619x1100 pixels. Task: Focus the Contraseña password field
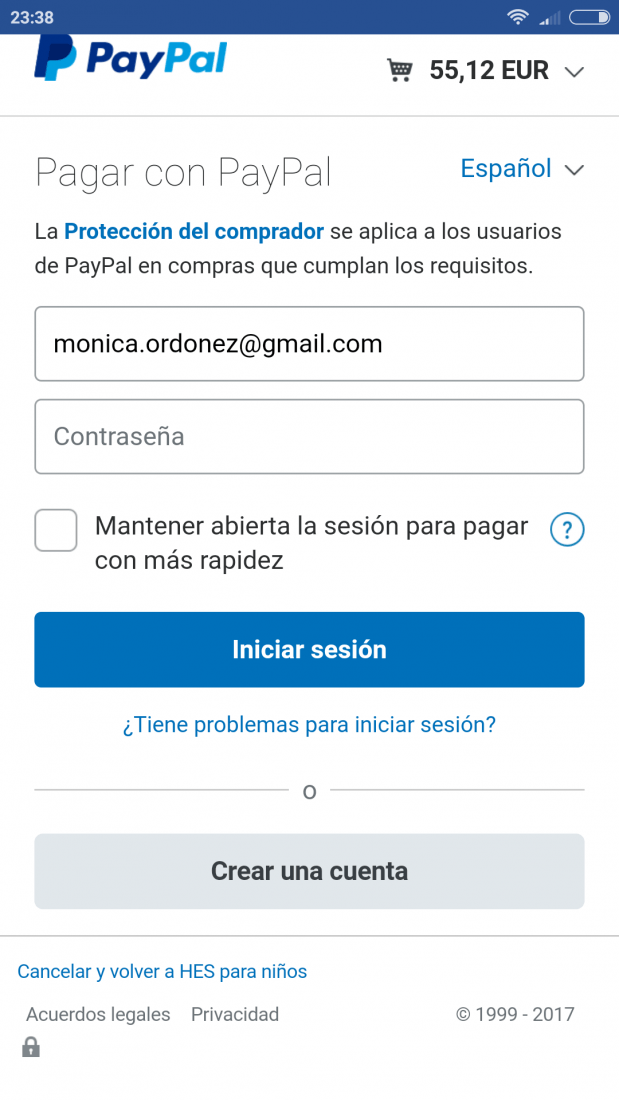[310, 436]
